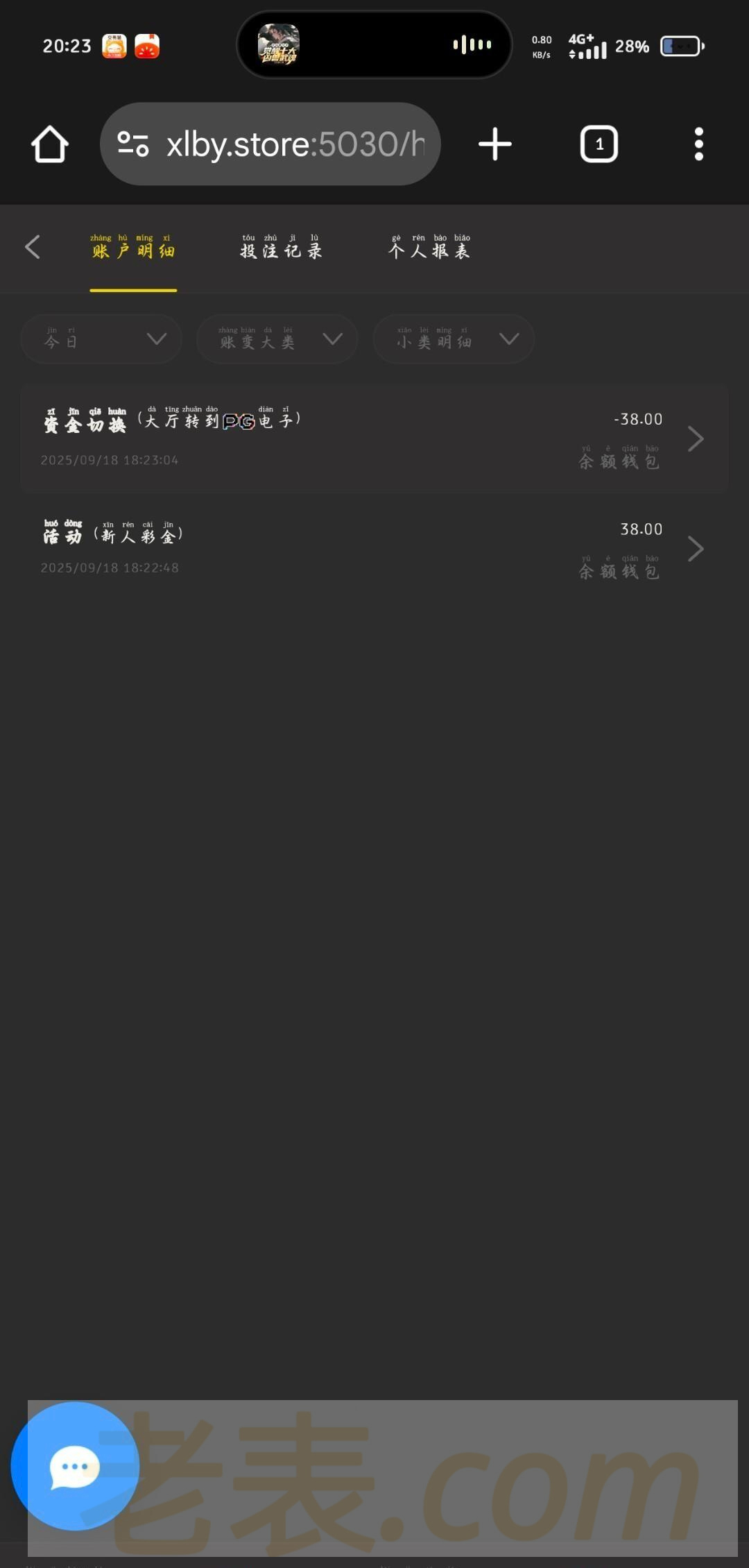Image resolution: width=749 pixels, height=1568 pixels.
Task: Tap the browser home button
Action: 50,144
